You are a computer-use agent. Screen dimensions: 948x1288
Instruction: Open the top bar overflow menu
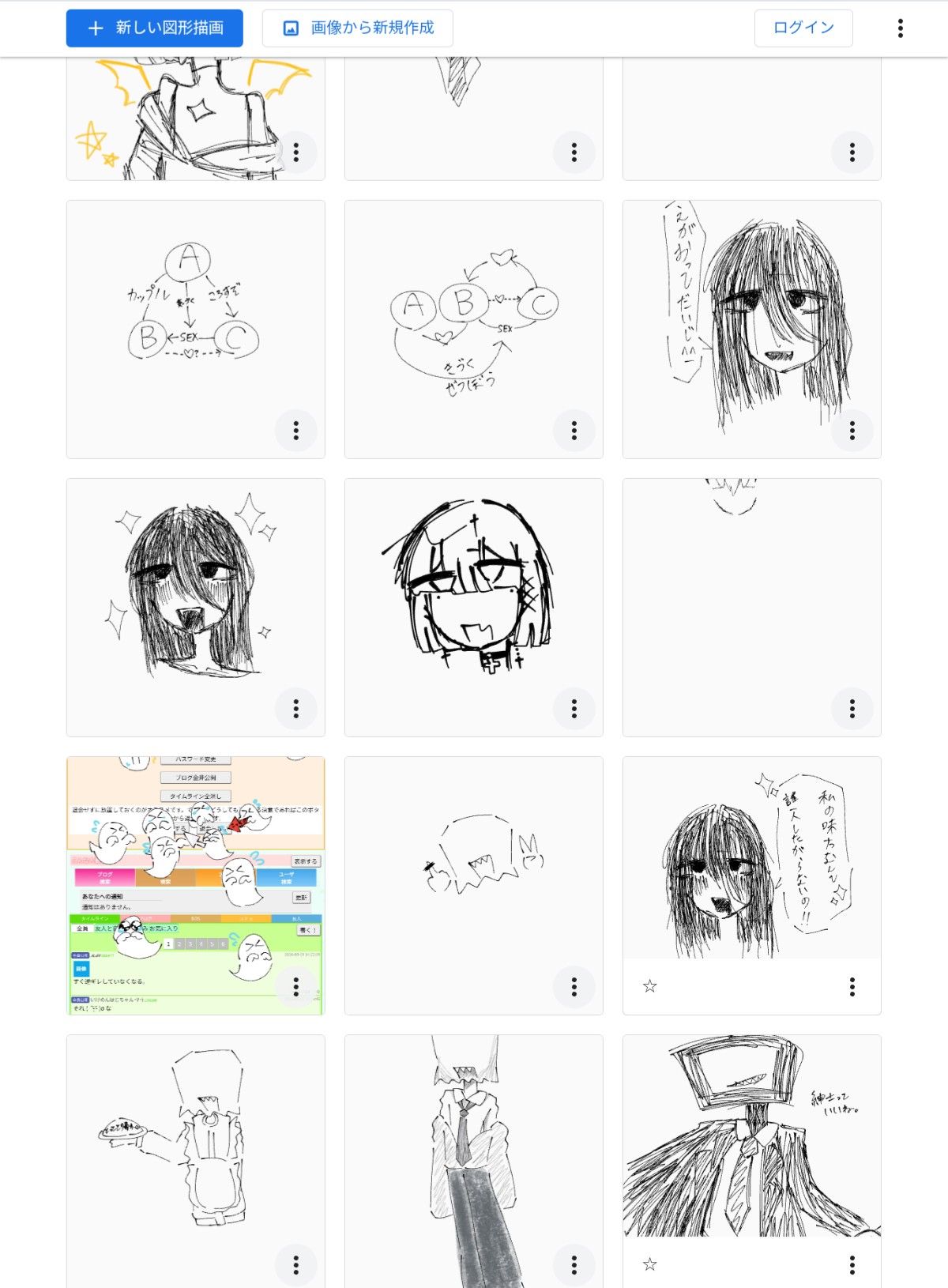point(900,28)
